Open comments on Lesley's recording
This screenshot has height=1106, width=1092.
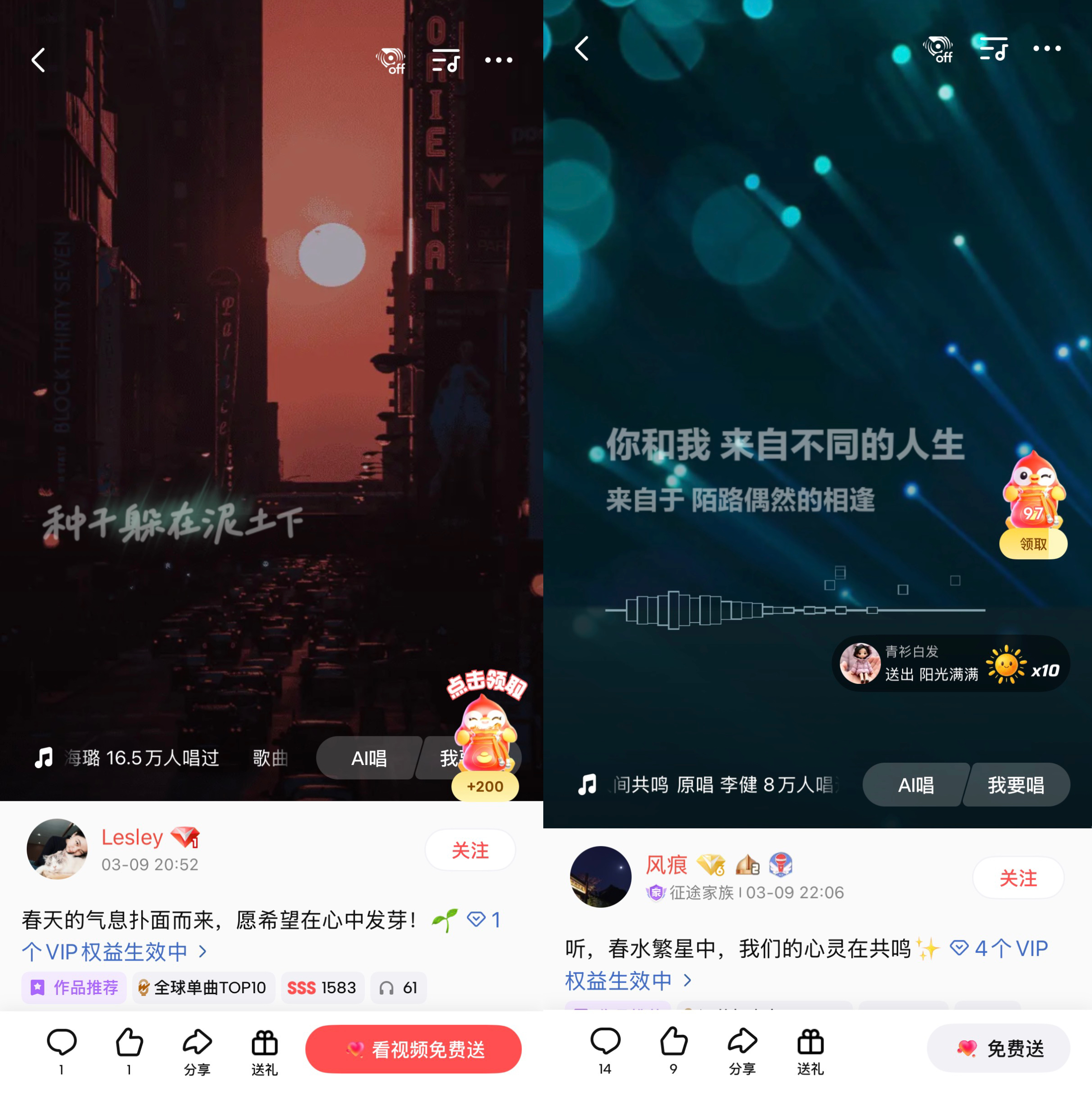coord(61,1049)
